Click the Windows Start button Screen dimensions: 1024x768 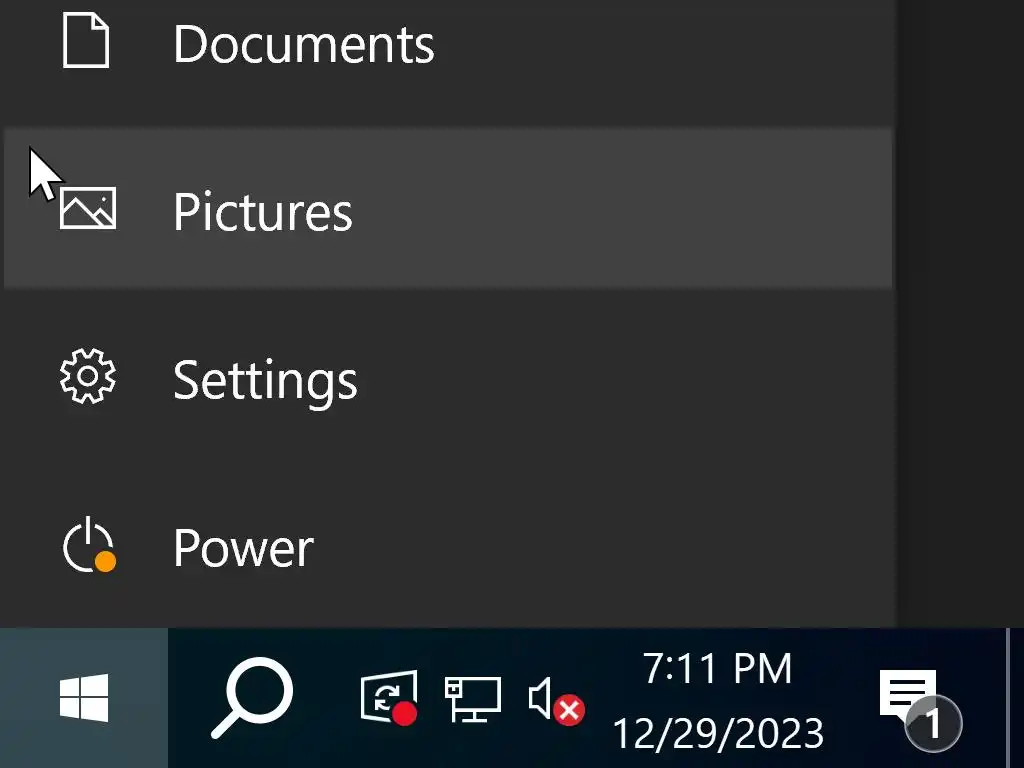(x=84, y=698)
